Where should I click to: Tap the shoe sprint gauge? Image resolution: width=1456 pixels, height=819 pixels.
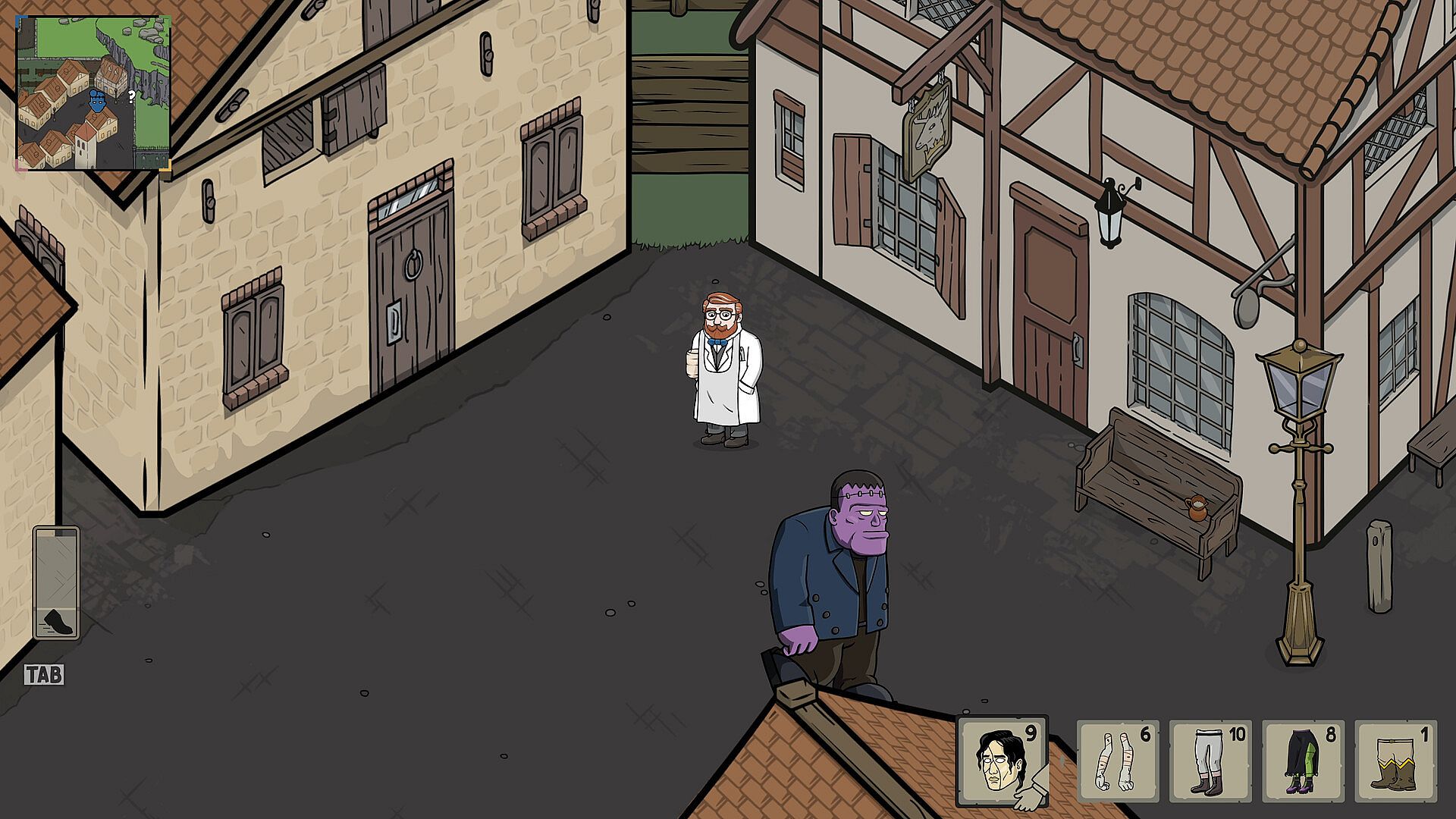click(56, 582)
